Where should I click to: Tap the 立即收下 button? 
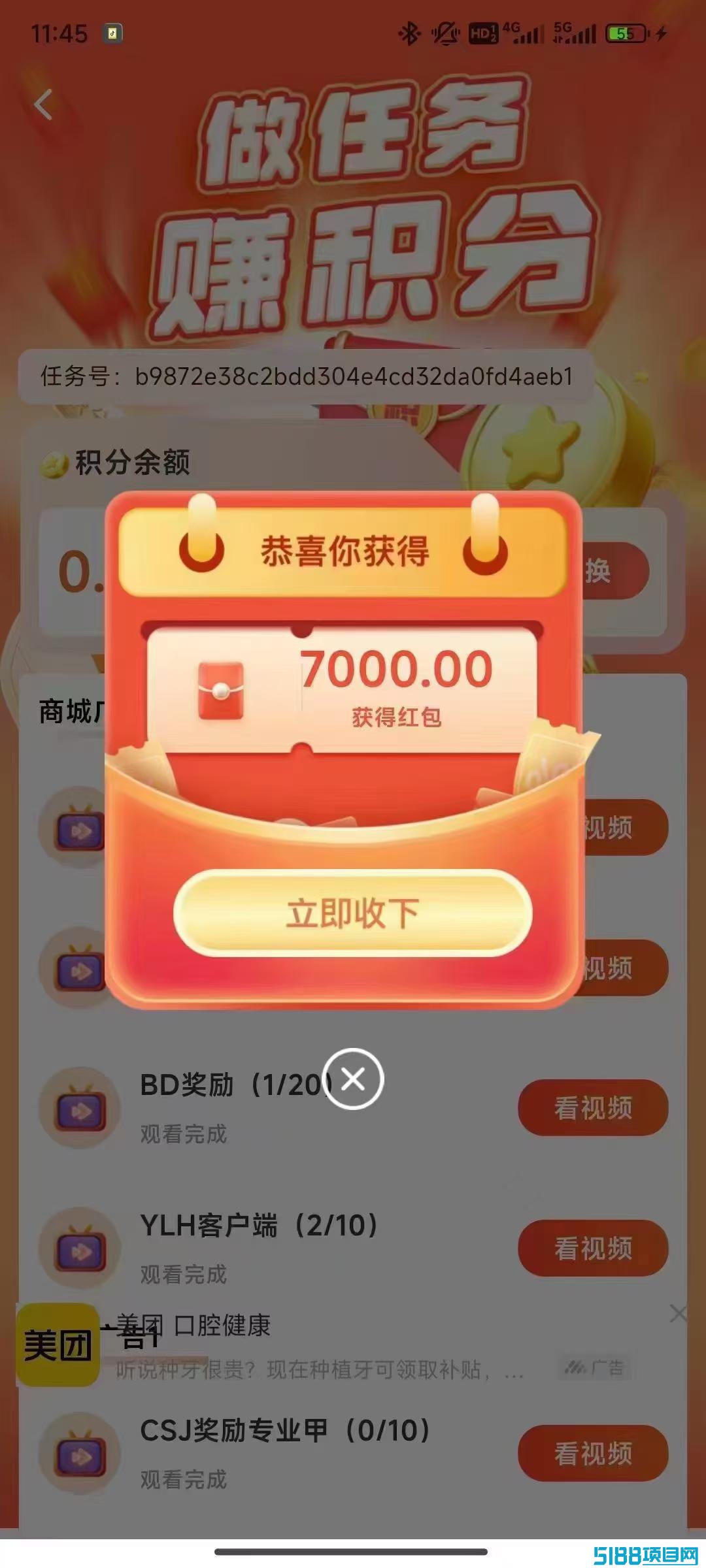pyautogui.click(x=353, y=913)
